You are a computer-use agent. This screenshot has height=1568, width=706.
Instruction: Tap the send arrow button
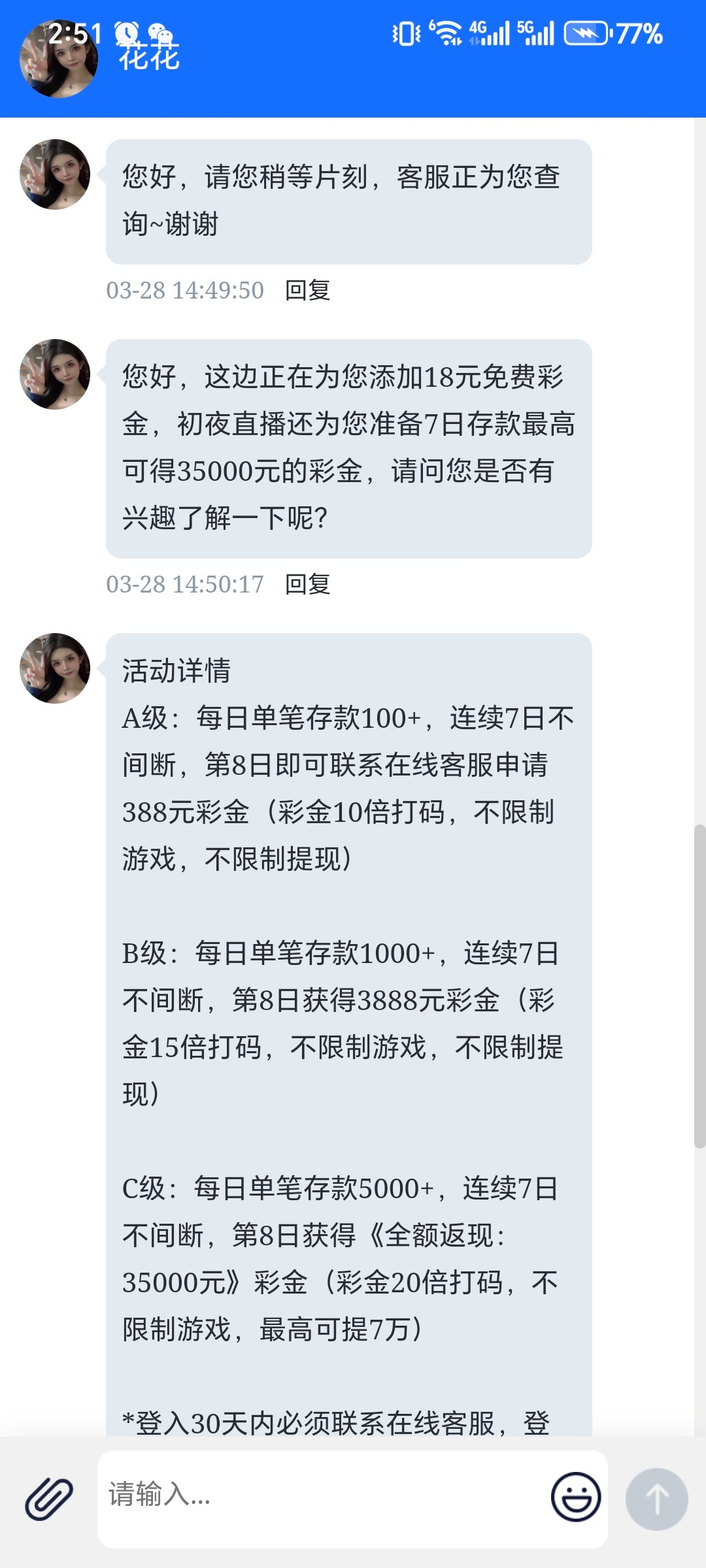click(656, 1499)
